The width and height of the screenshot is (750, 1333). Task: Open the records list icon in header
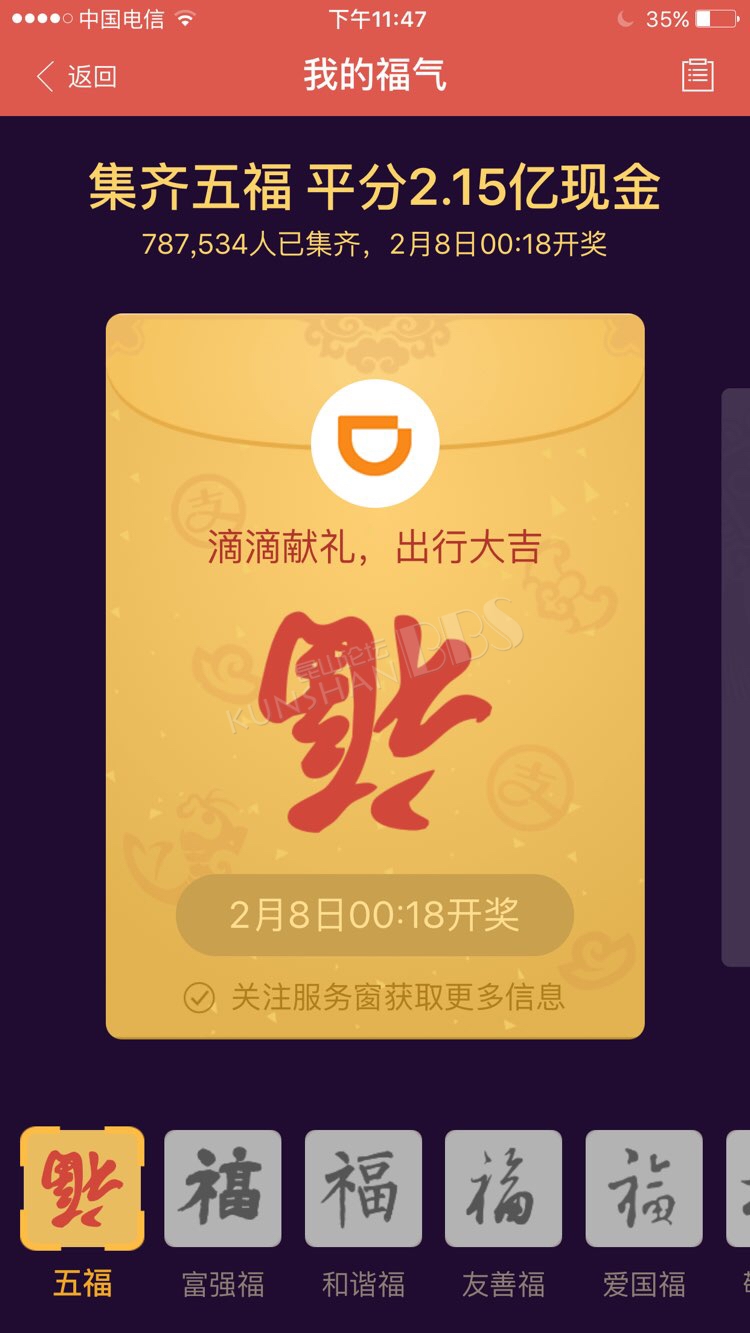click(697, 76)
